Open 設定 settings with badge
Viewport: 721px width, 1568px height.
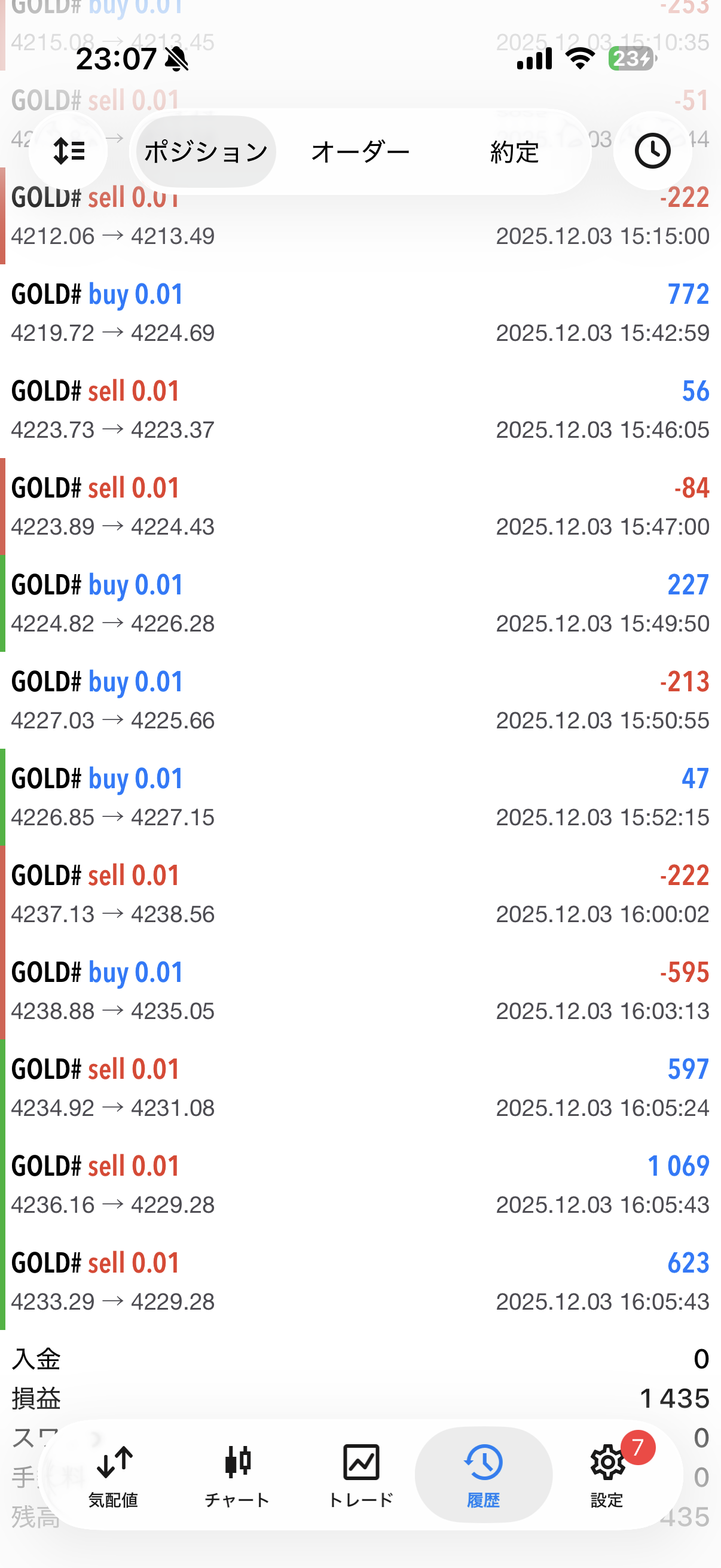tap(607, 1474)
